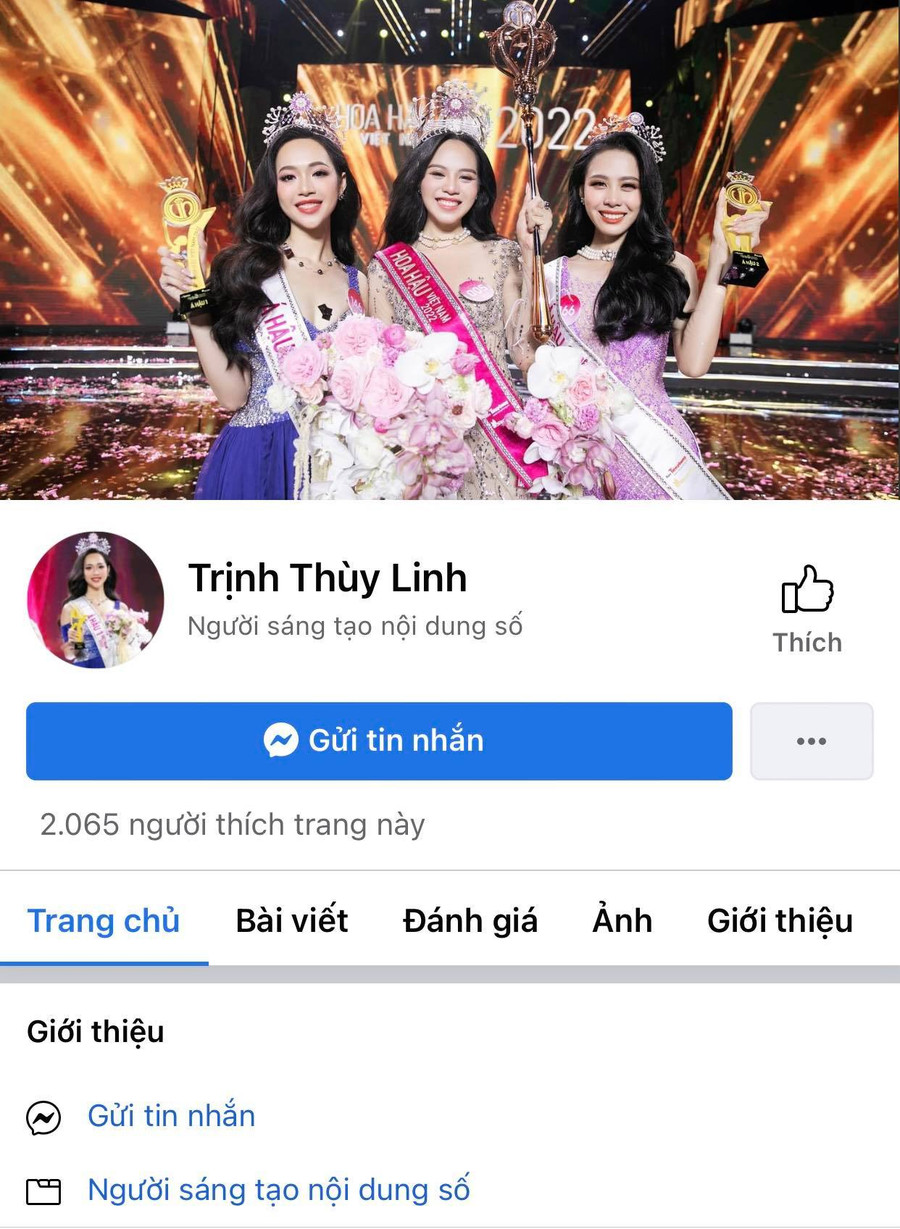Open the three-dot more options button
This screenshot has height=1229, width=900.
[x=811, y=741]
